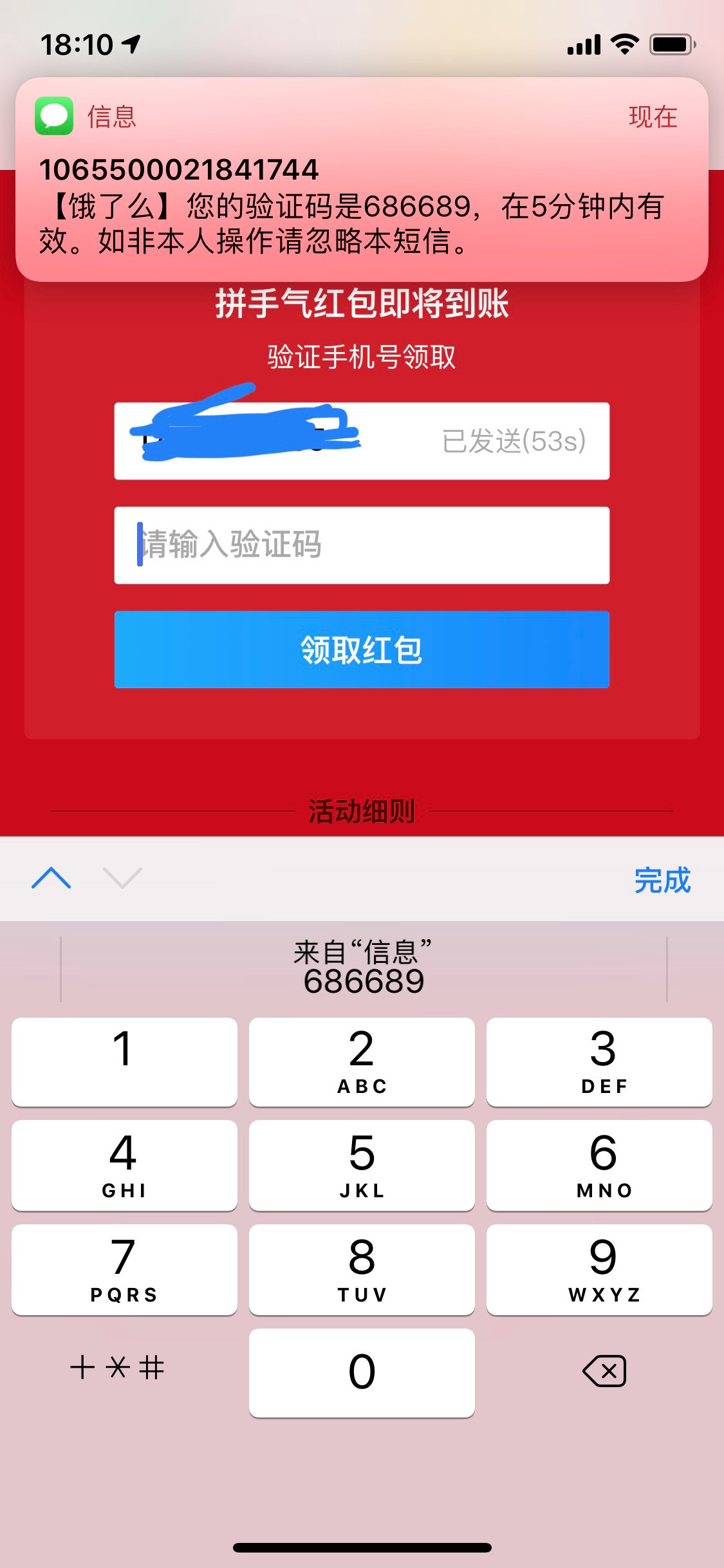The height and width of the screenshot is (1568, 724).
Task: Enter digit 1 on the keypad
Action: click(x=124, y=1061)
